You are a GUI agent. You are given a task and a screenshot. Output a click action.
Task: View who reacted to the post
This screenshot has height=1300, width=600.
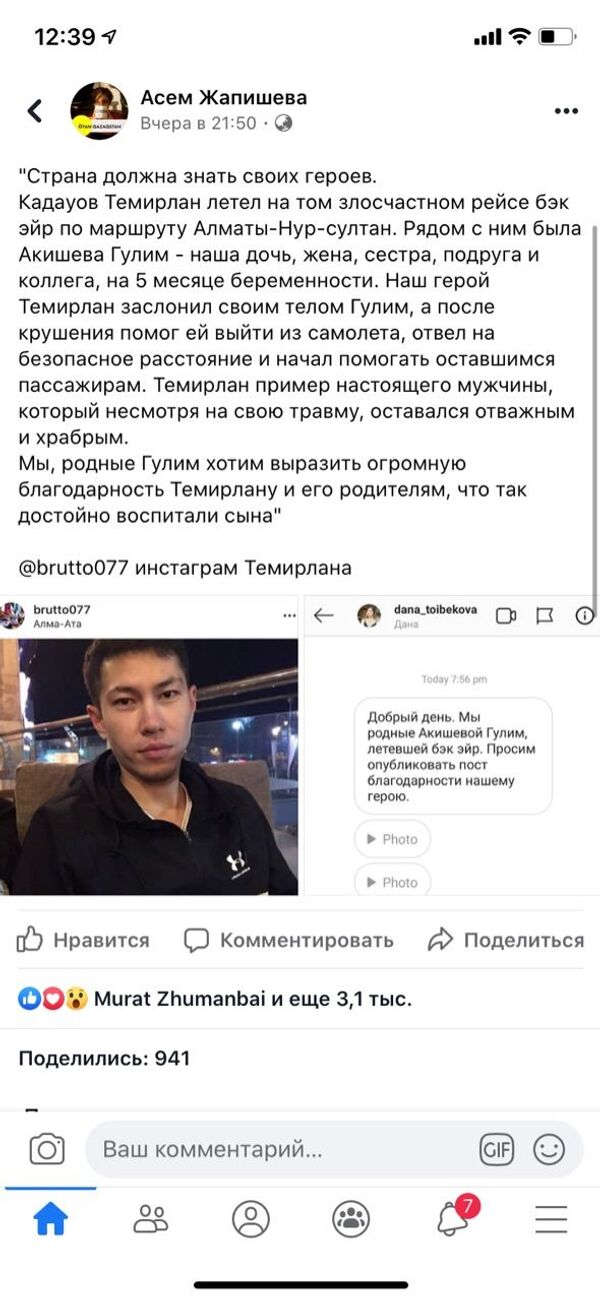tap(215, 998)
